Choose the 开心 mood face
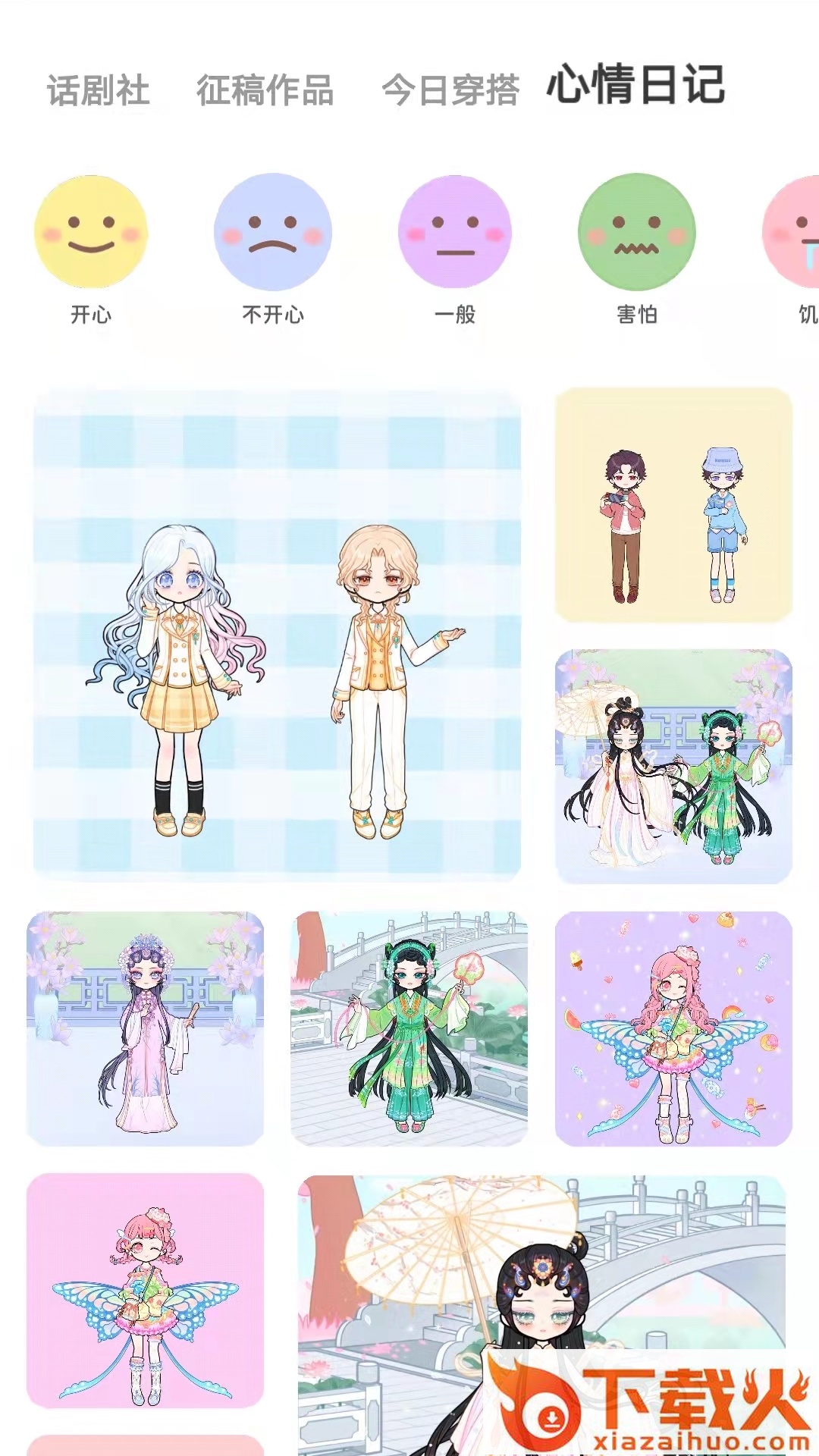The width and height of the screenshot is (819, 1456). (x=91, y=232)
